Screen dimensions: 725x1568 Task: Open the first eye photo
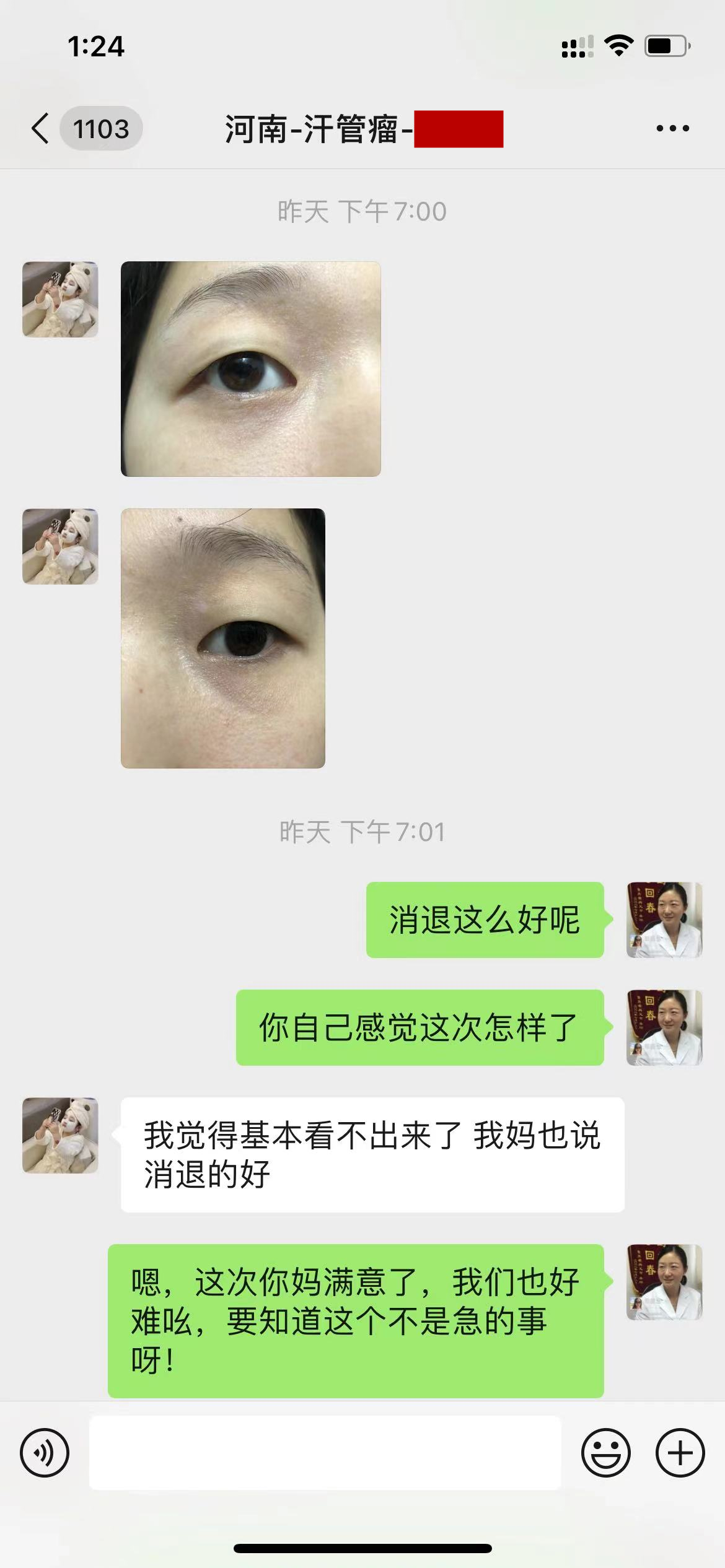point(250,367)
